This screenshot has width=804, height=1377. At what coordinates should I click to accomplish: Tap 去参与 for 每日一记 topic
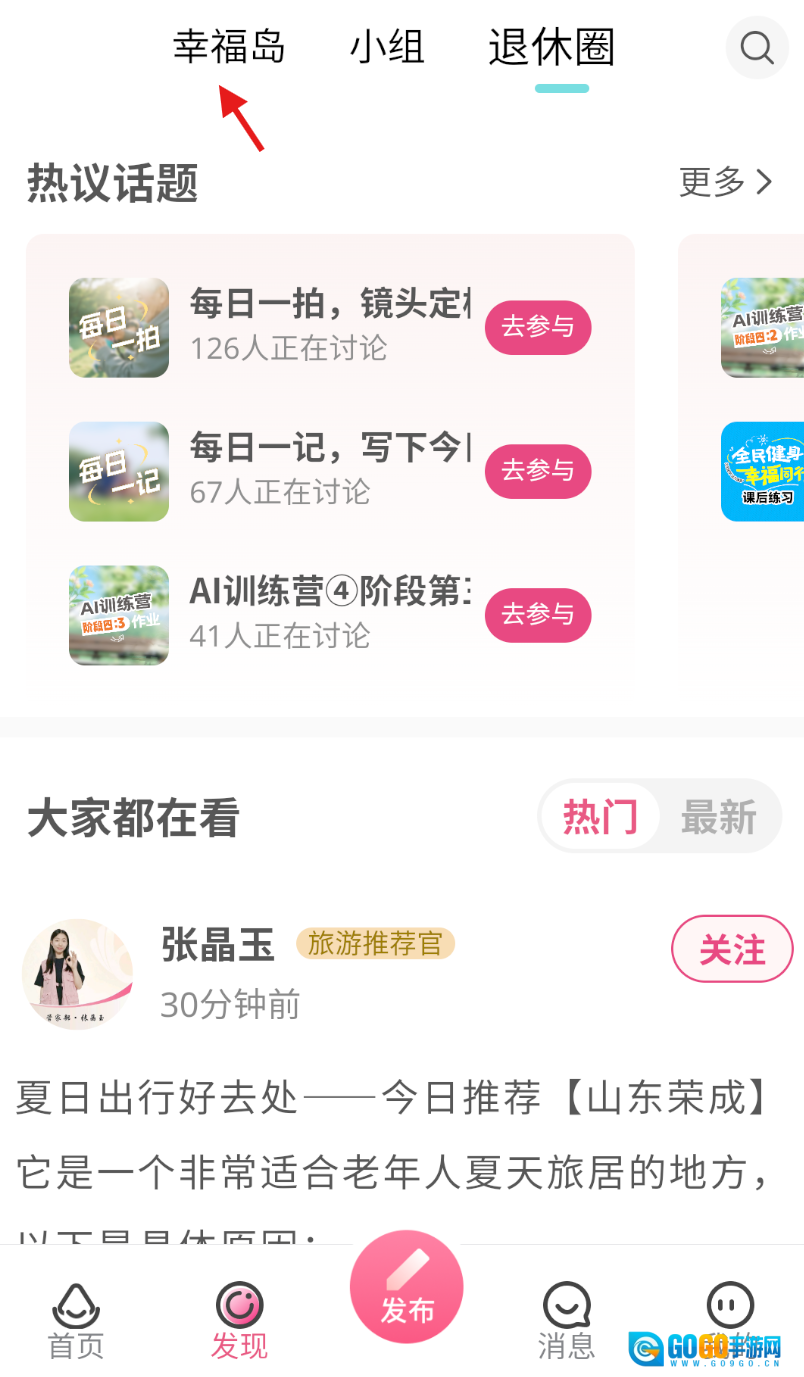(x=537, y=471)
